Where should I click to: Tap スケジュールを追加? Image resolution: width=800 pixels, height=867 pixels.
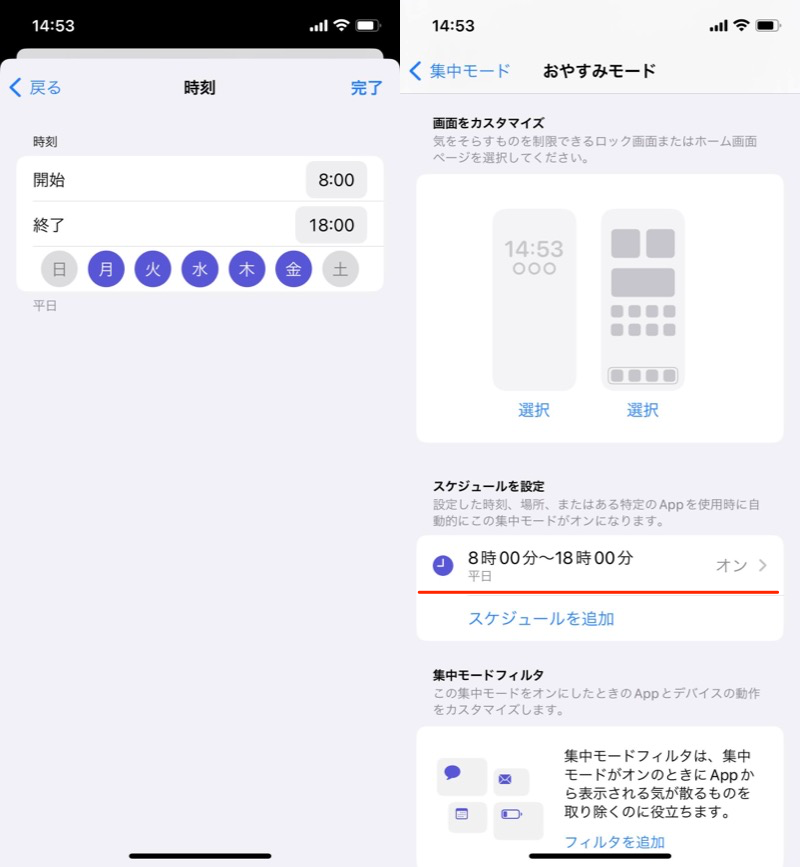tap(541, 618)
